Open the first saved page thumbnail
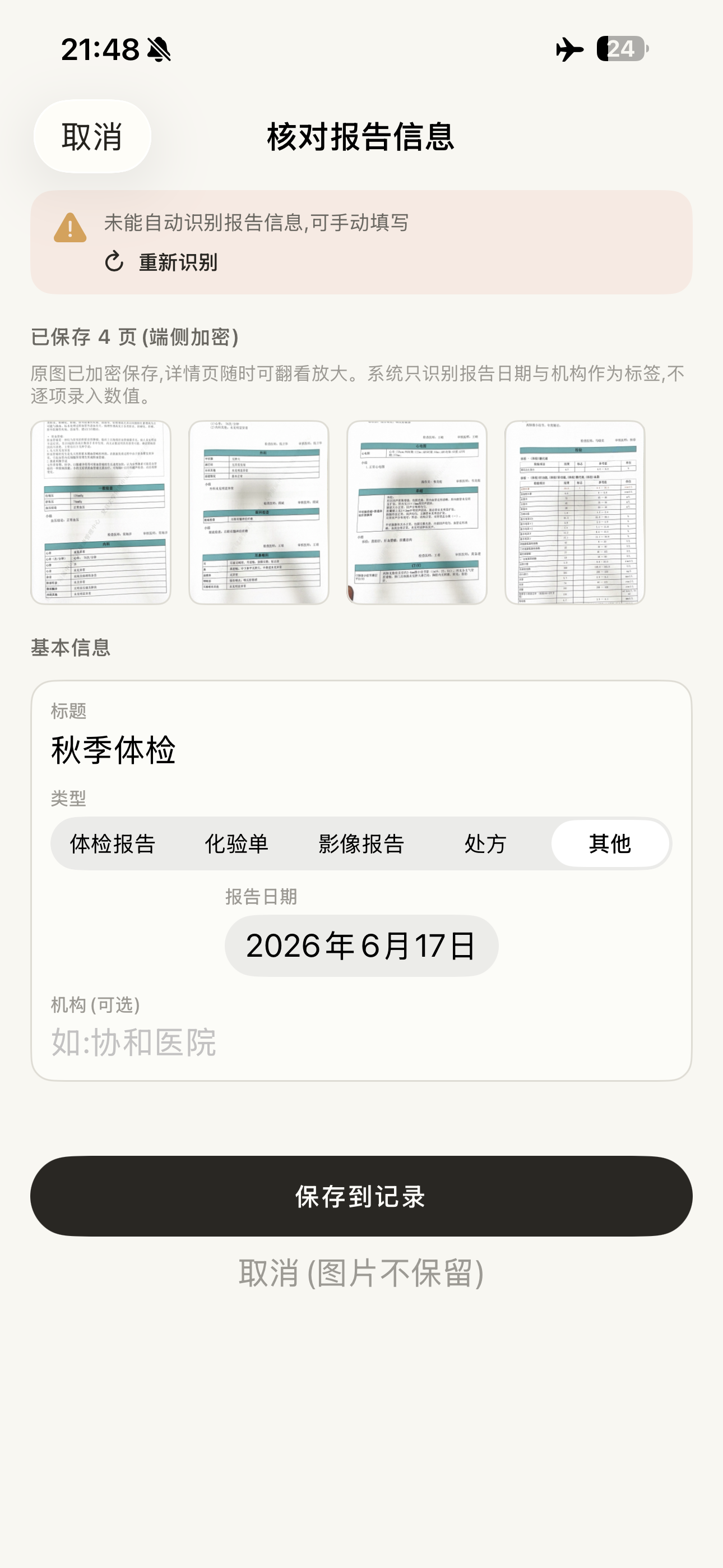Screen dimensions: 723x1568 click(x=101, y=513)
